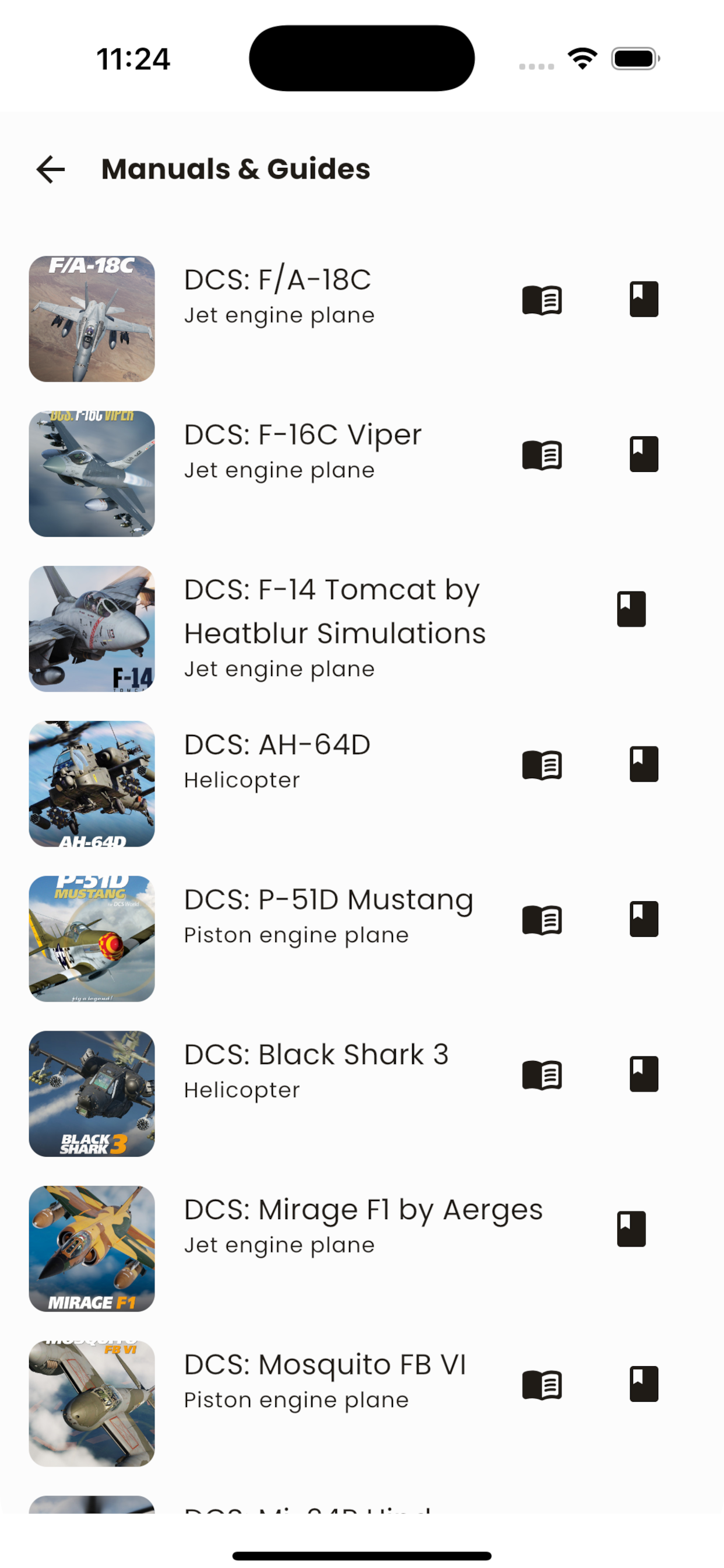Open the AH-64D closed-book guide icon
Image resolution: width=724 pixels, height=1568 pixels.
(644, 764)
